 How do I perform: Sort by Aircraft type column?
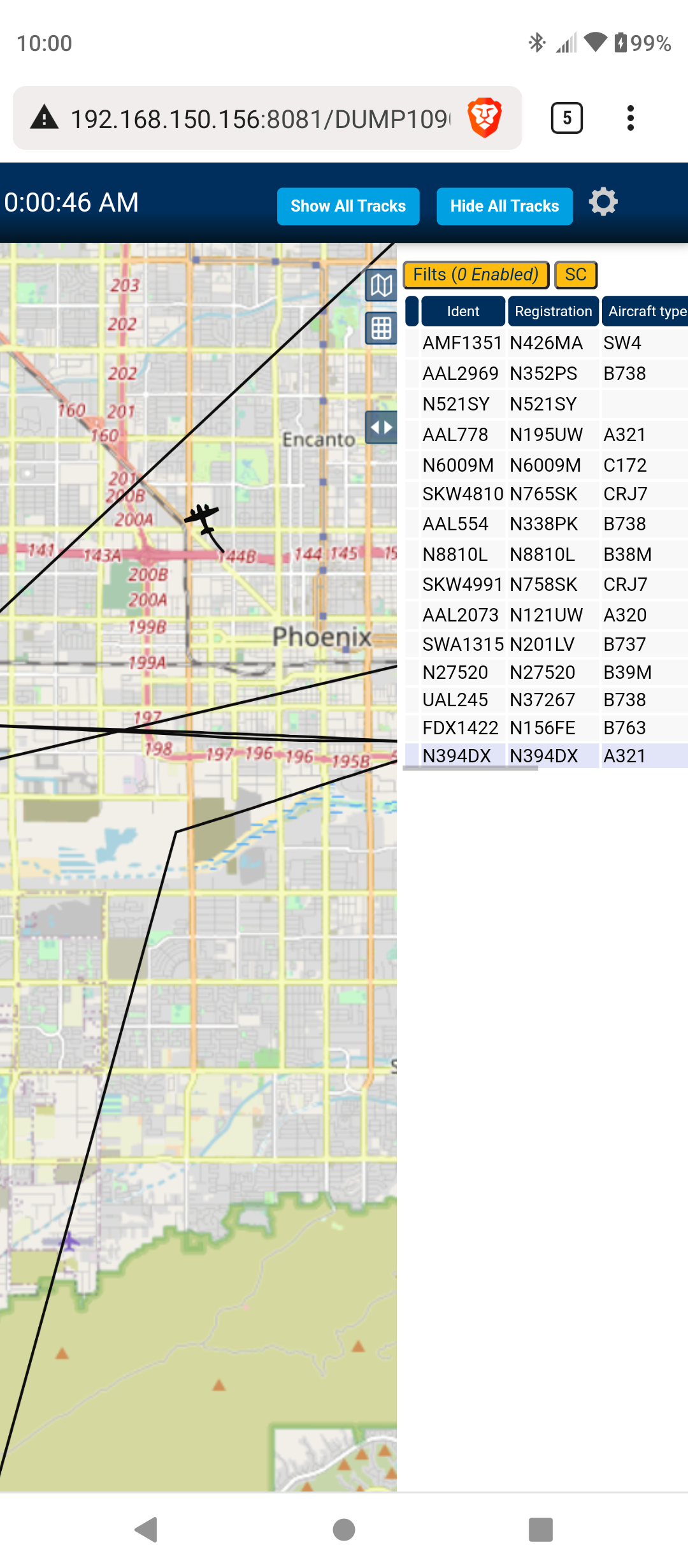pos(645,311)
